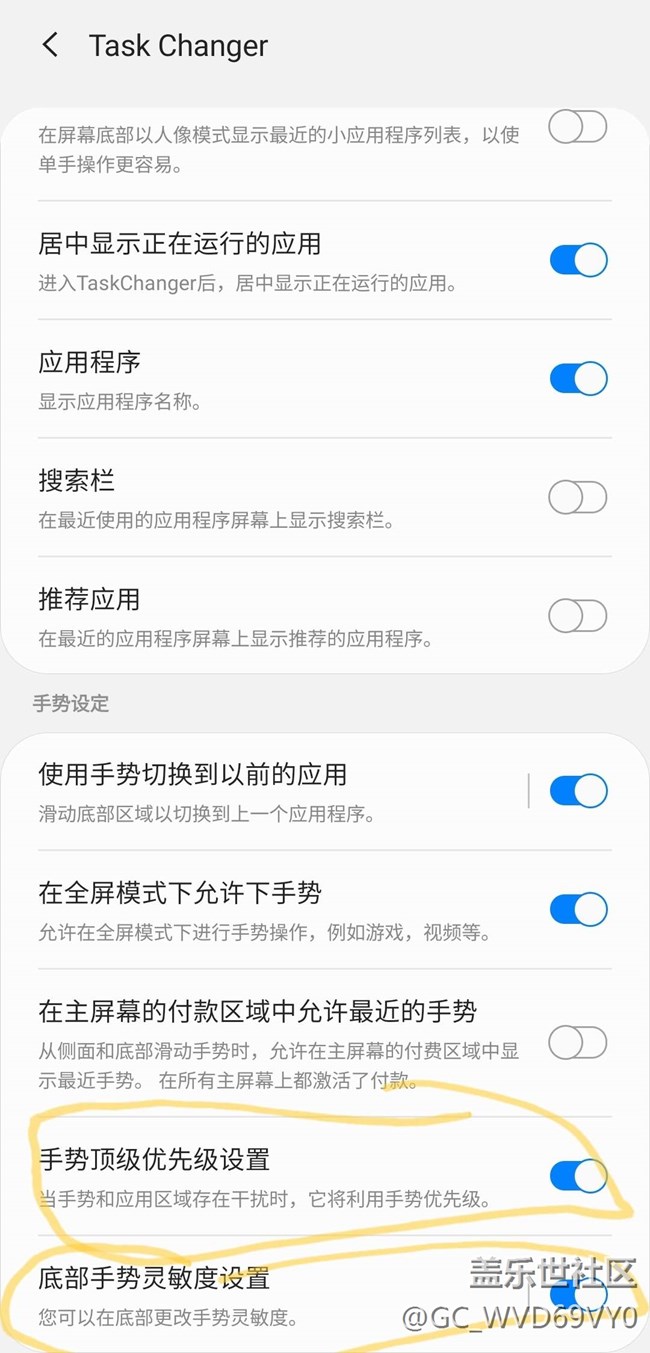
Task: Turn off the 应用程序 name display switch
Action: (x=578, y=379)
